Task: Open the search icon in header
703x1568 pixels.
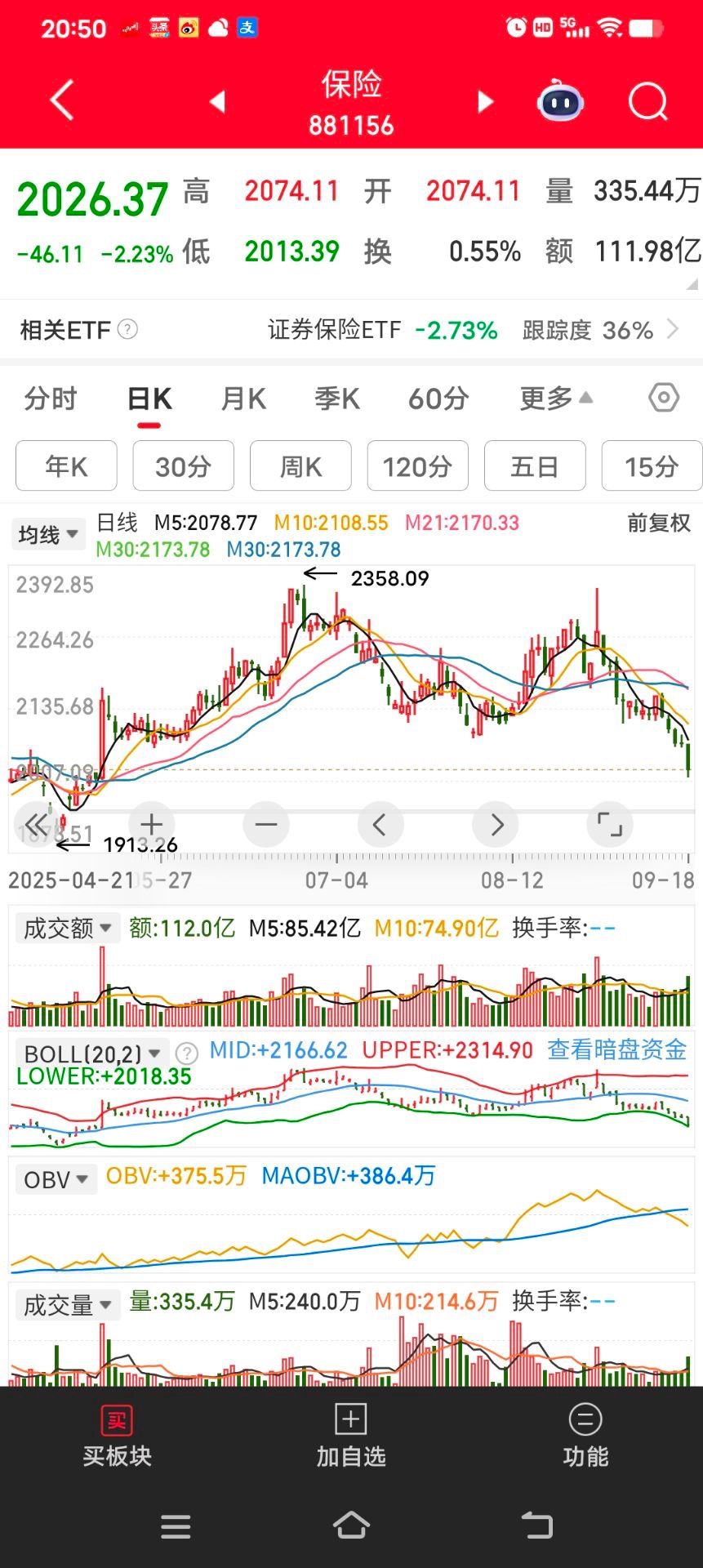Action: coord(647,101)
